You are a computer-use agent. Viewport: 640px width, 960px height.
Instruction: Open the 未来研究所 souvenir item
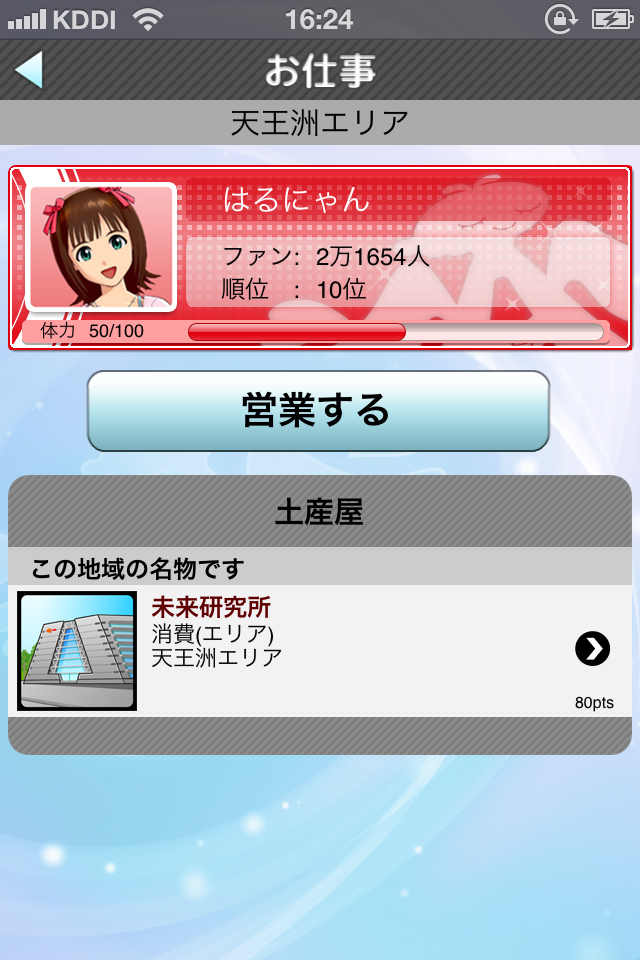(320, 650)
